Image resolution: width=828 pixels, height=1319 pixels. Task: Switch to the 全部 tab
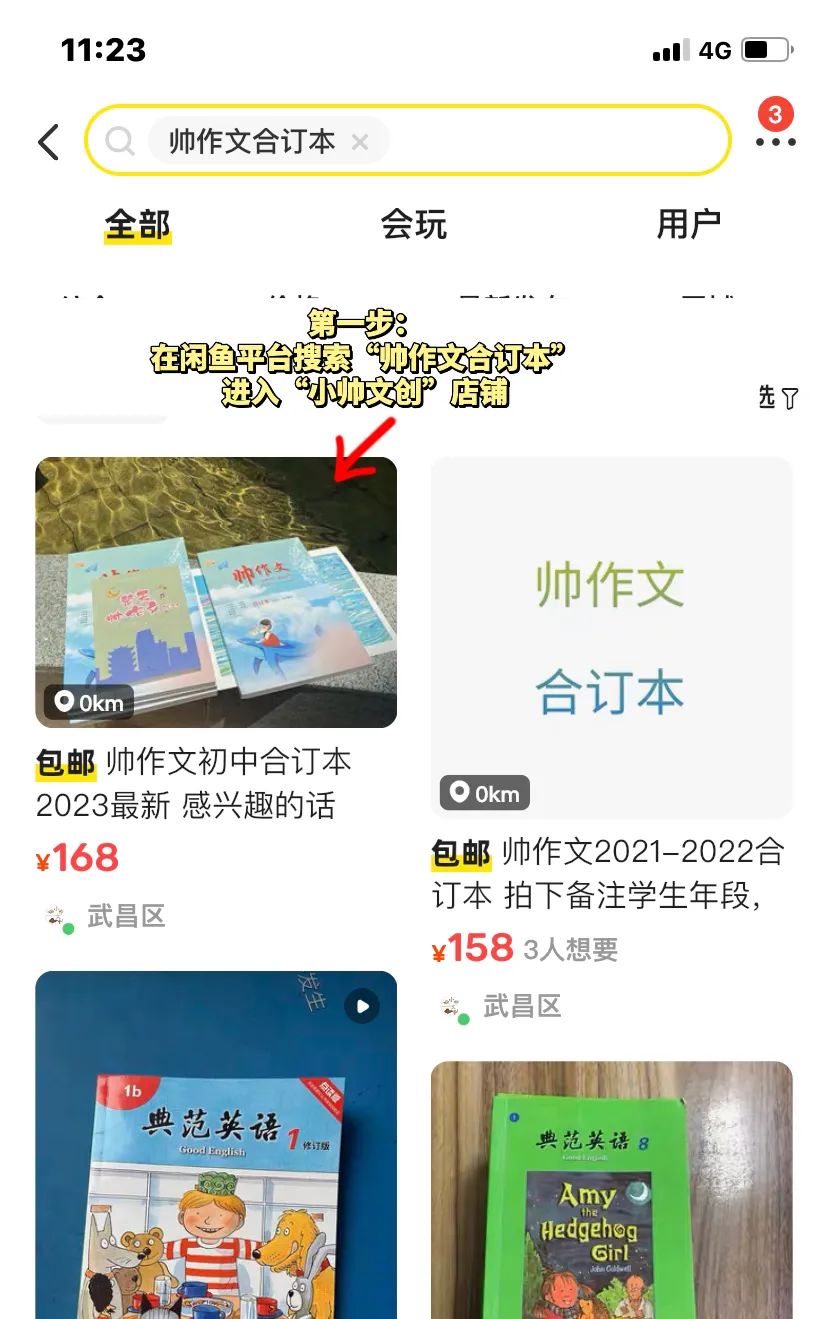[138, 224]
